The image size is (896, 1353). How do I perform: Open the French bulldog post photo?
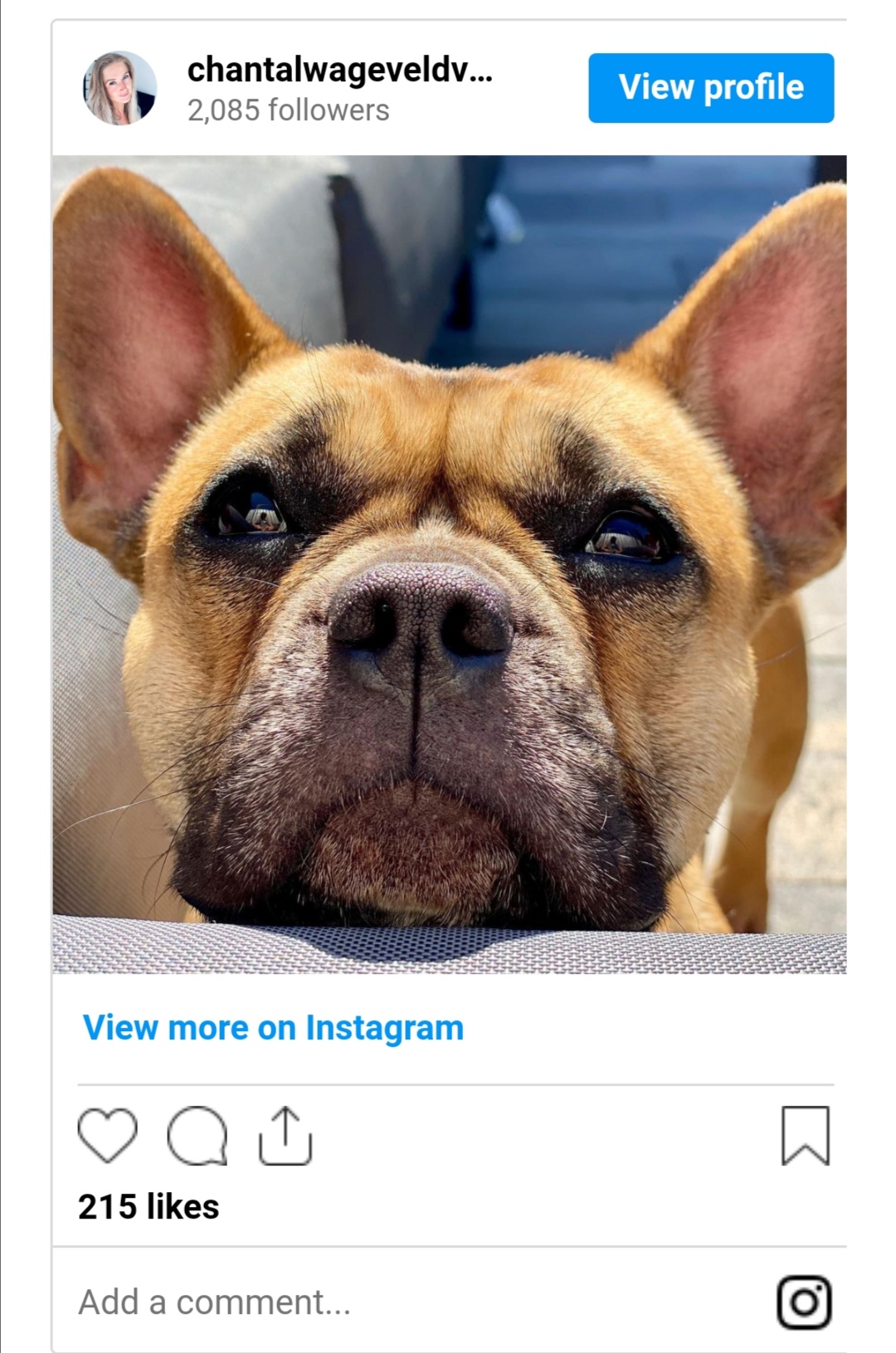pyautogui.click(x=449, y=564)
